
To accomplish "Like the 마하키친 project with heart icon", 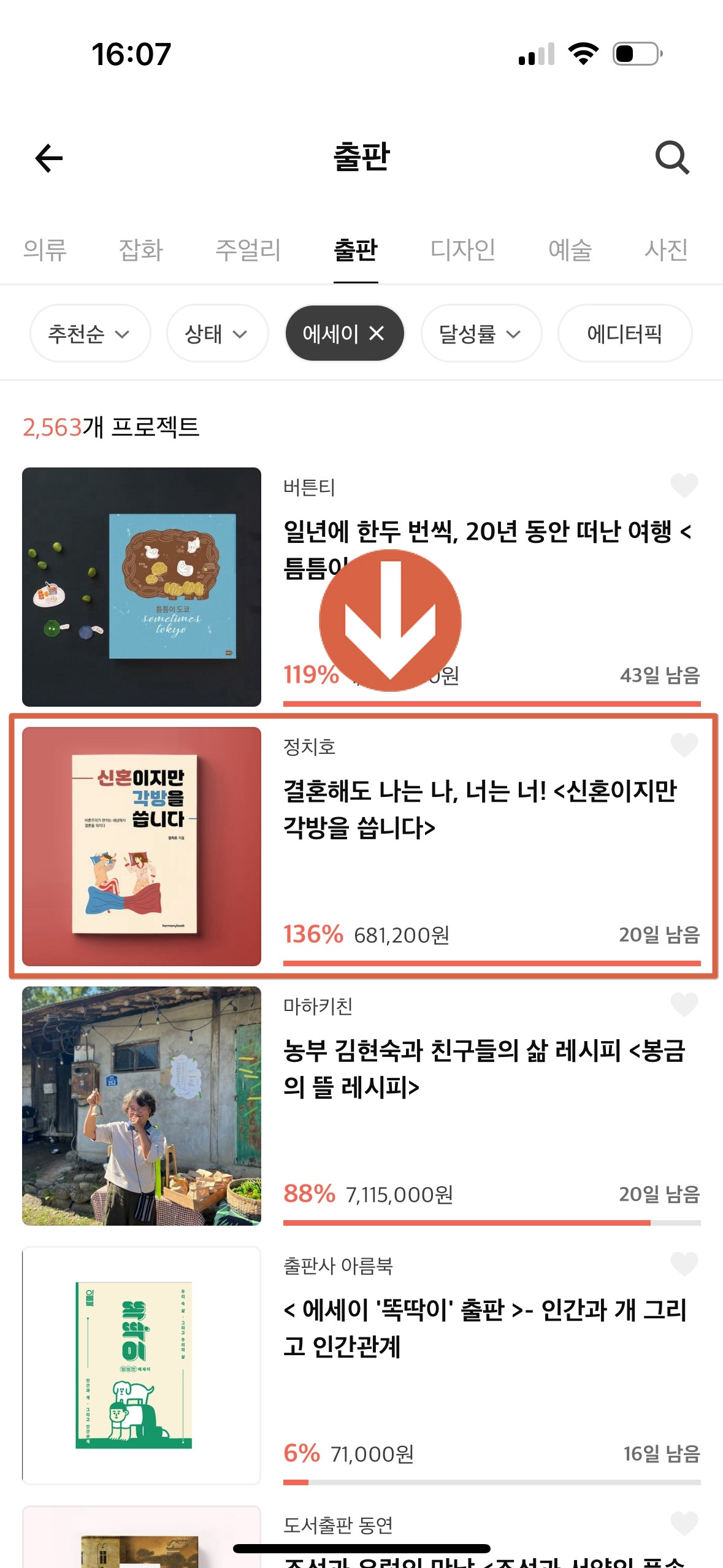I will pyautogui.click(x=684, y=1004).
